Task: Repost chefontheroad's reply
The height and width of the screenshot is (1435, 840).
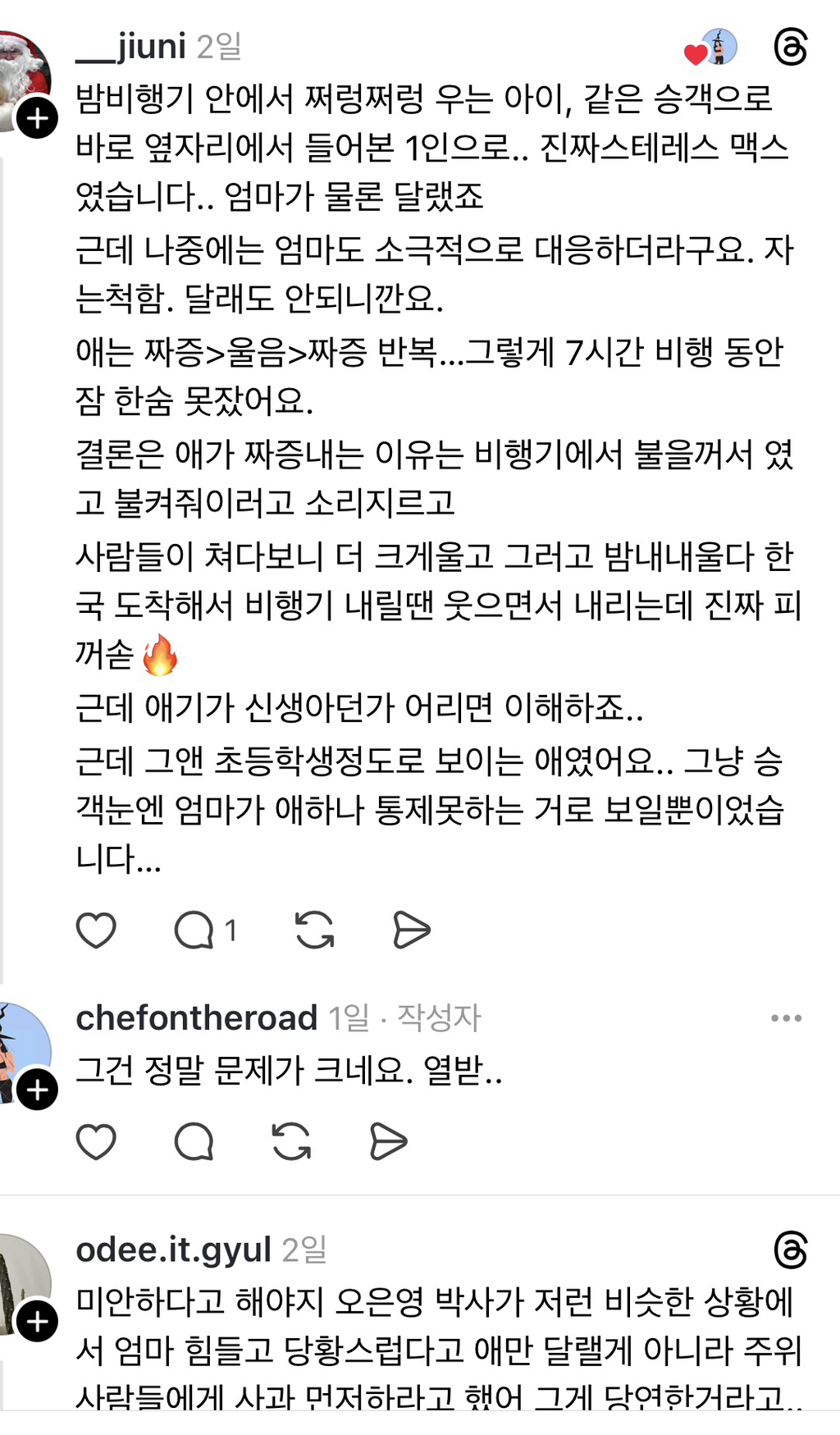Action: 294,1139
